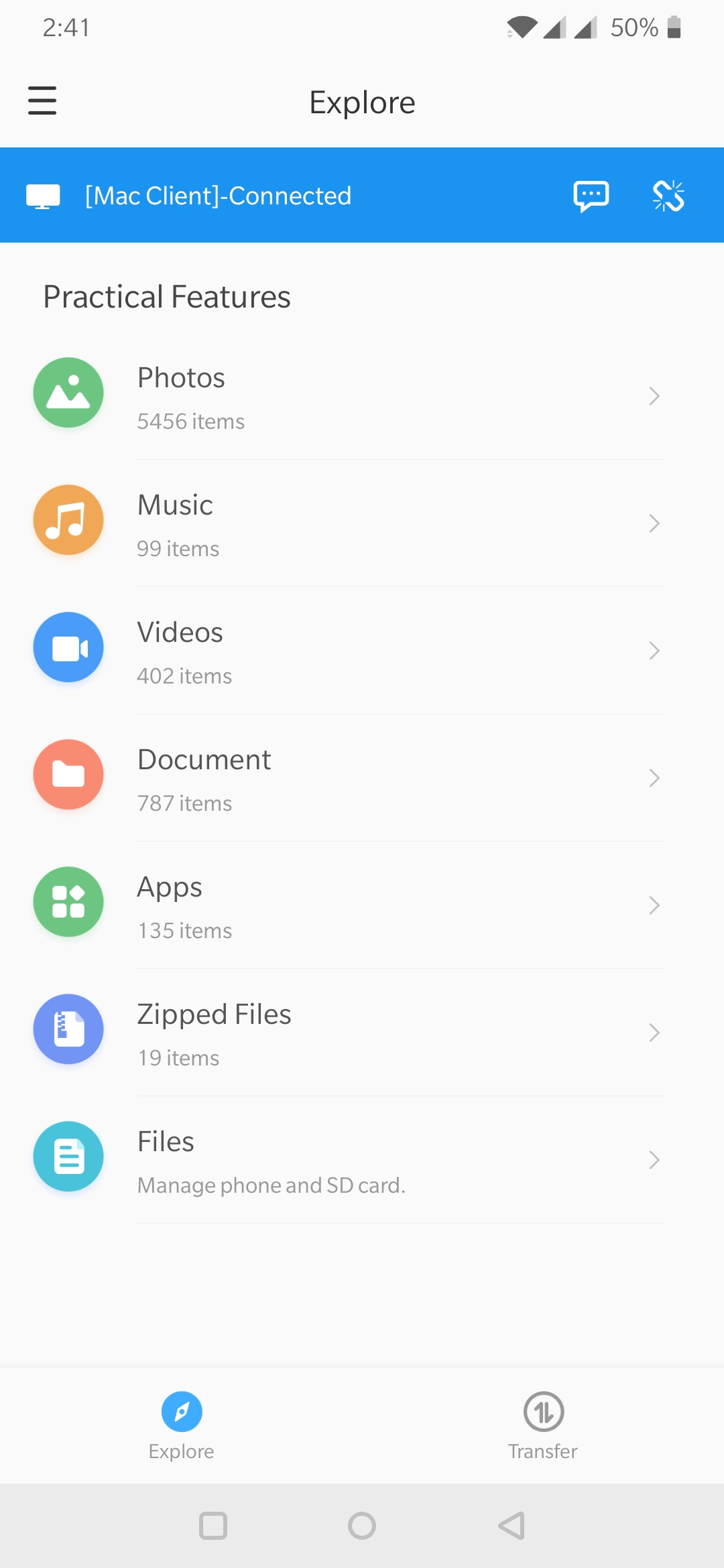724x1568 pixels.
Task: Open the Document category
Action: coord(362,778)
